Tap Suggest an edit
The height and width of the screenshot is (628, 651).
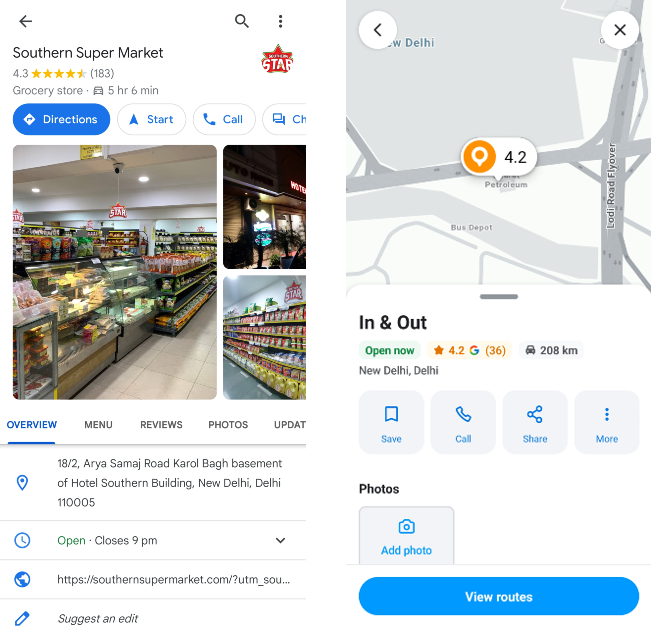[x=98, y=618]
